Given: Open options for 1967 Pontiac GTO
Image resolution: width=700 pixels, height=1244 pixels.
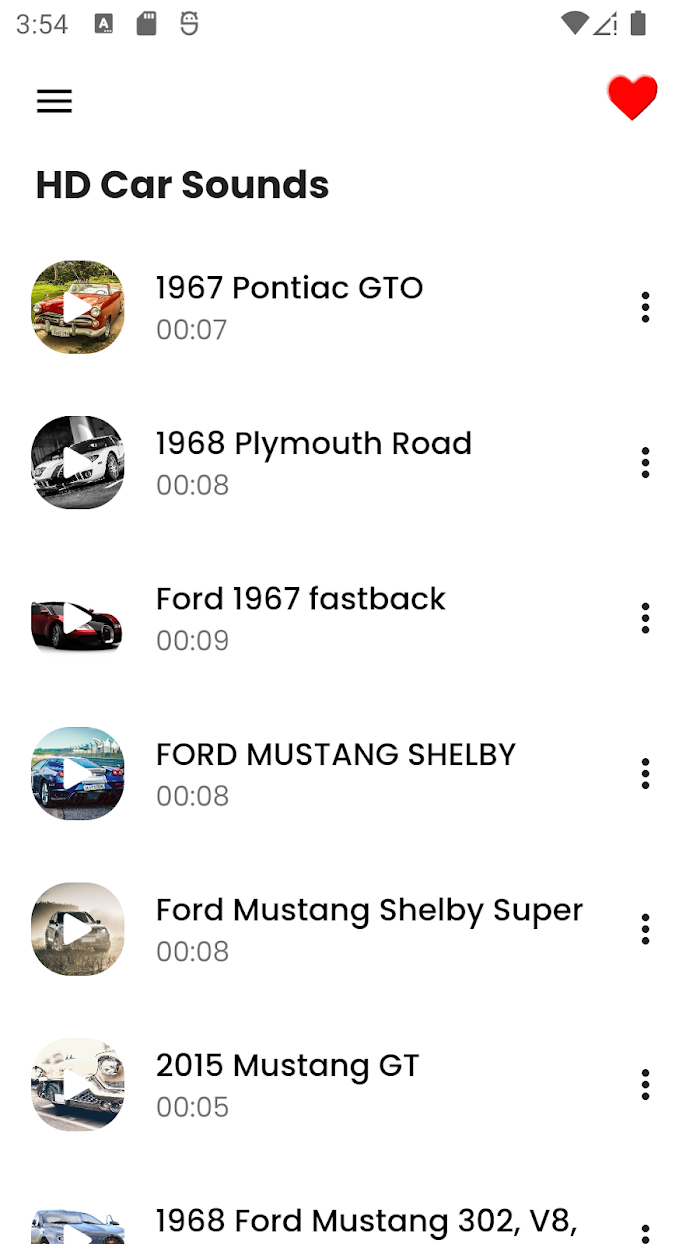Looking at the screenshot, I should (x=645, y=307).
